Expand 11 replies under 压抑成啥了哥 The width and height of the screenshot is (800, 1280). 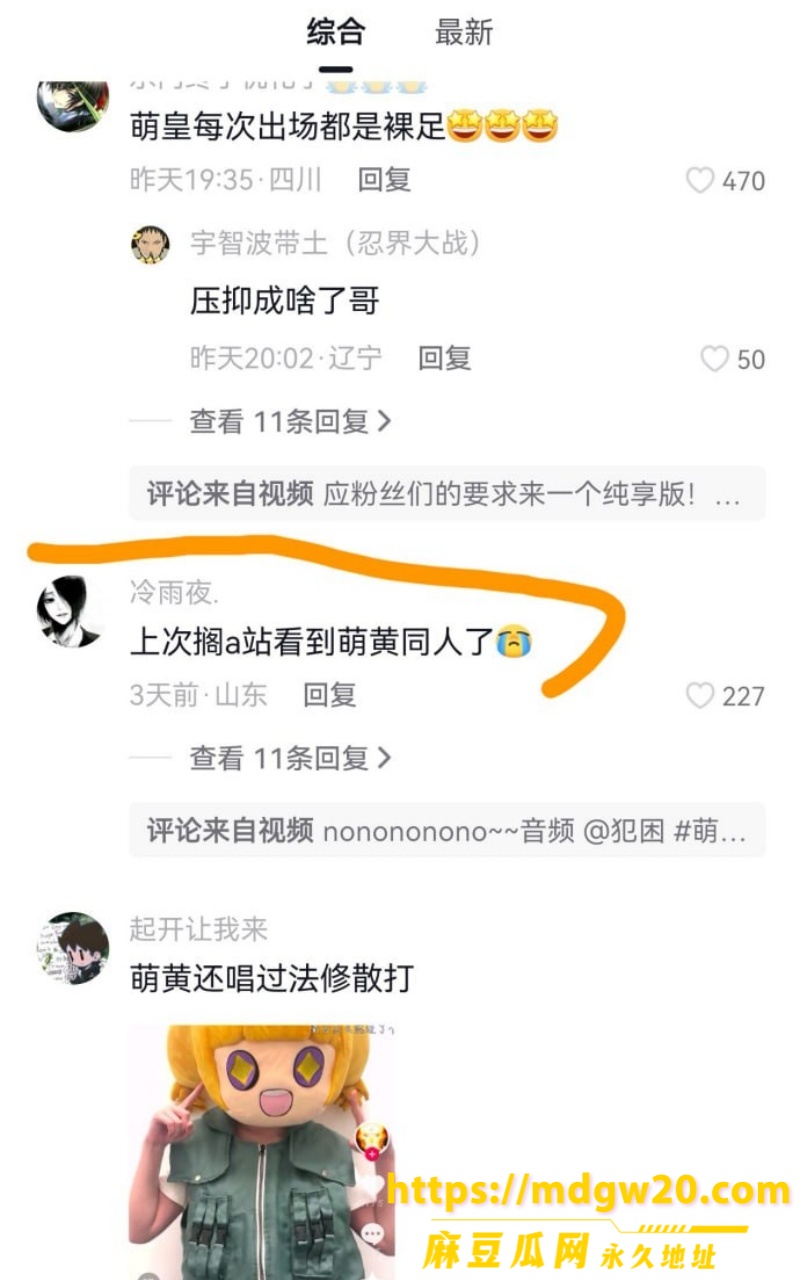[290, 423]
